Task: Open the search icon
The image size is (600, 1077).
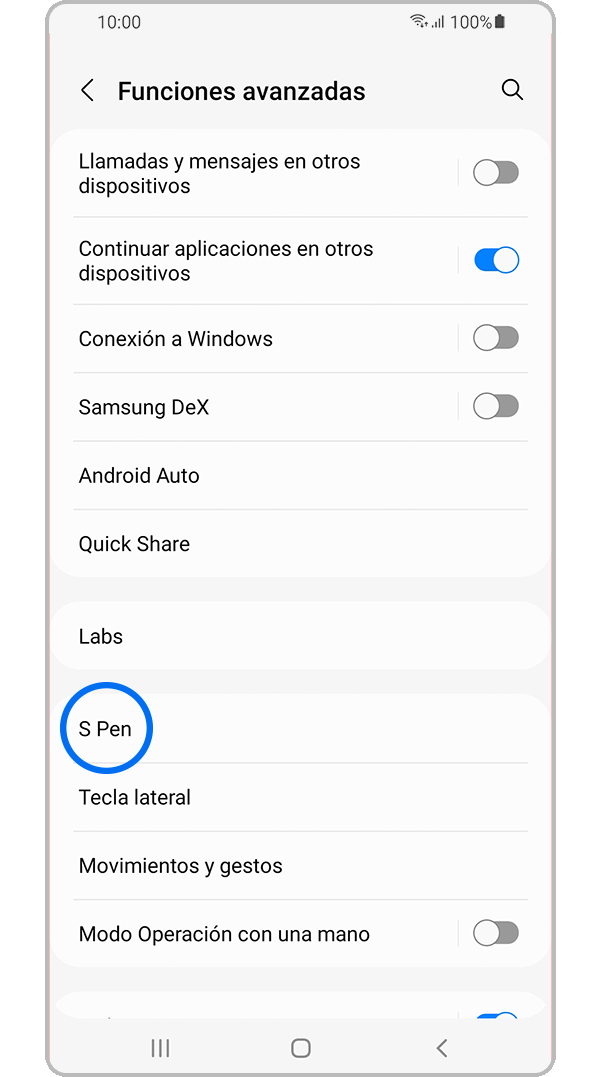Action: 512,90
